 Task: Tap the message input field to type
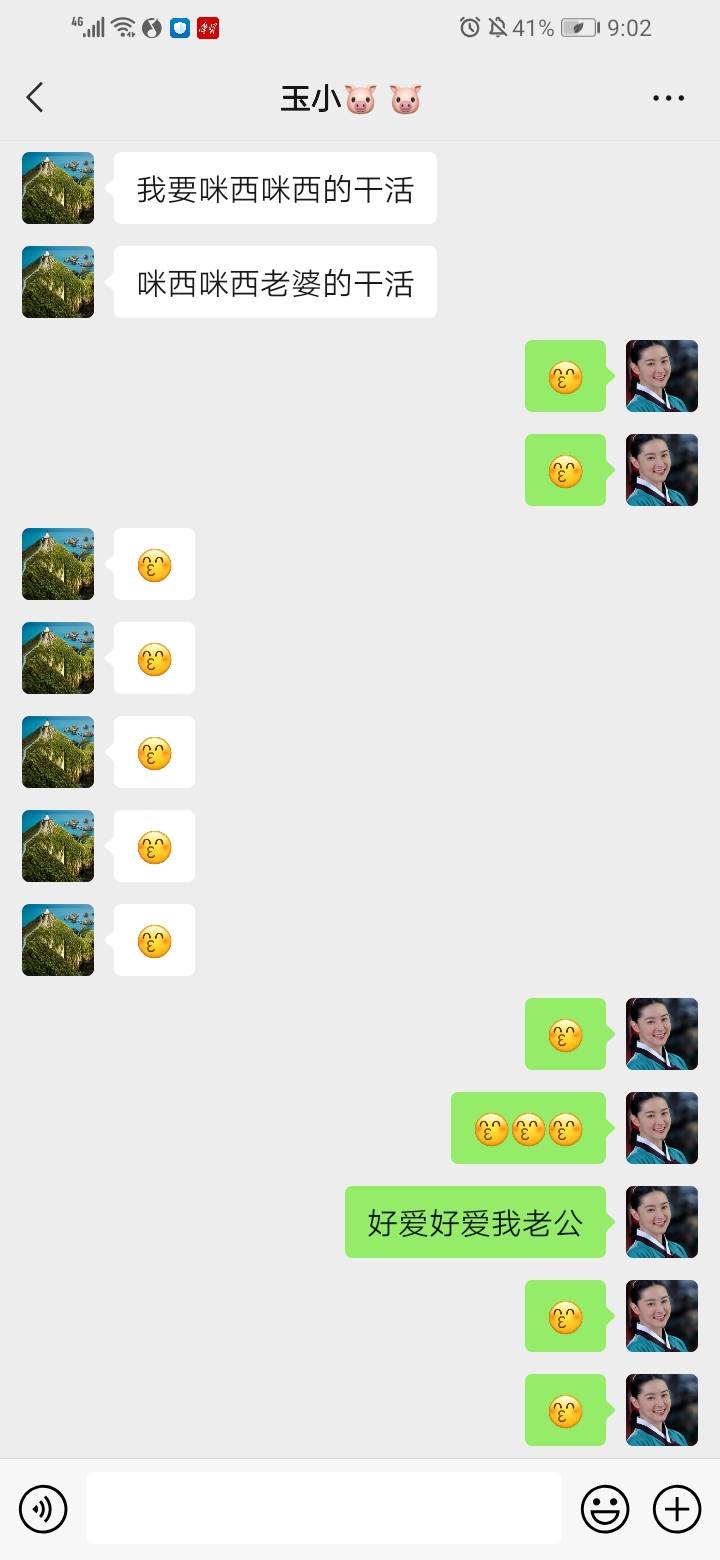pos(322,1508)
